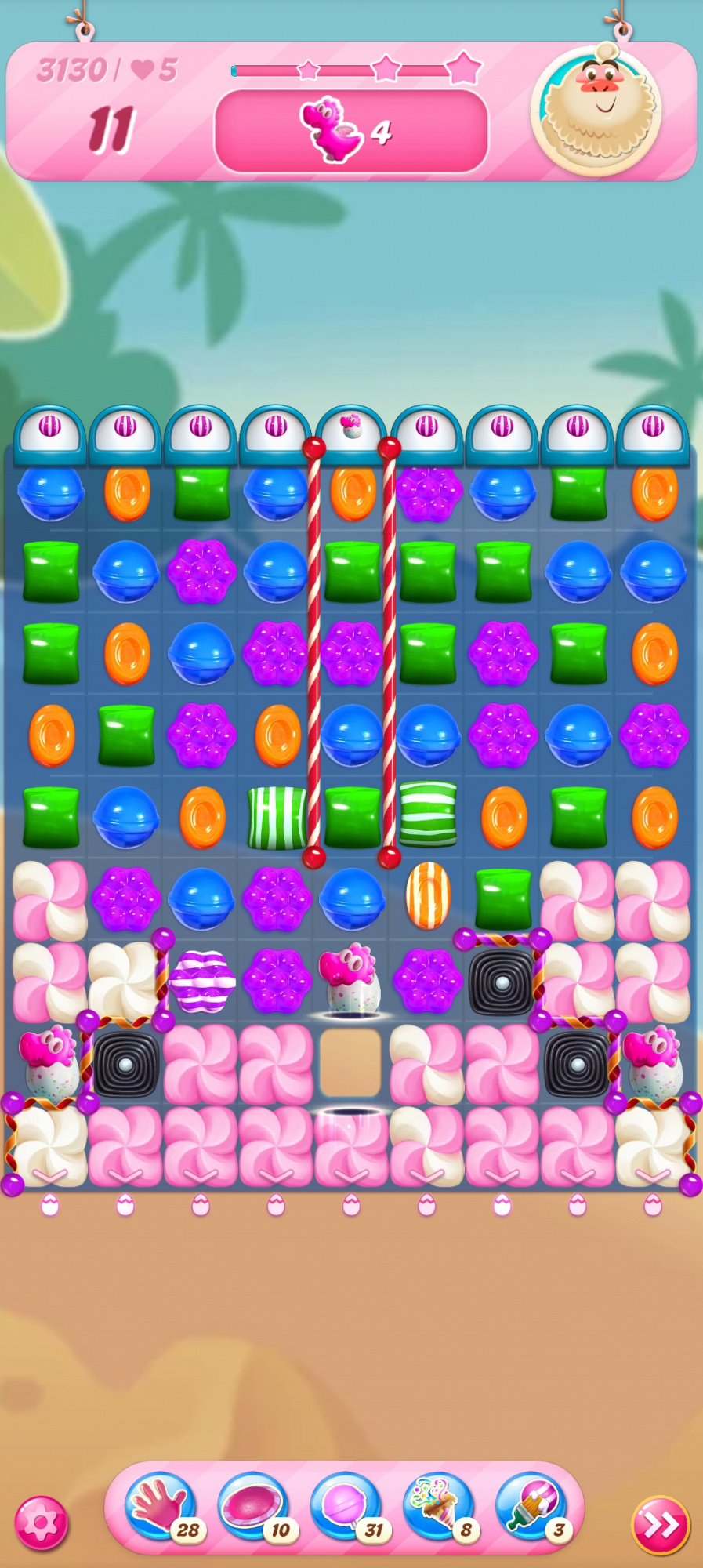Activate the lollipop hammer booster with 31

coord(346,1506)
